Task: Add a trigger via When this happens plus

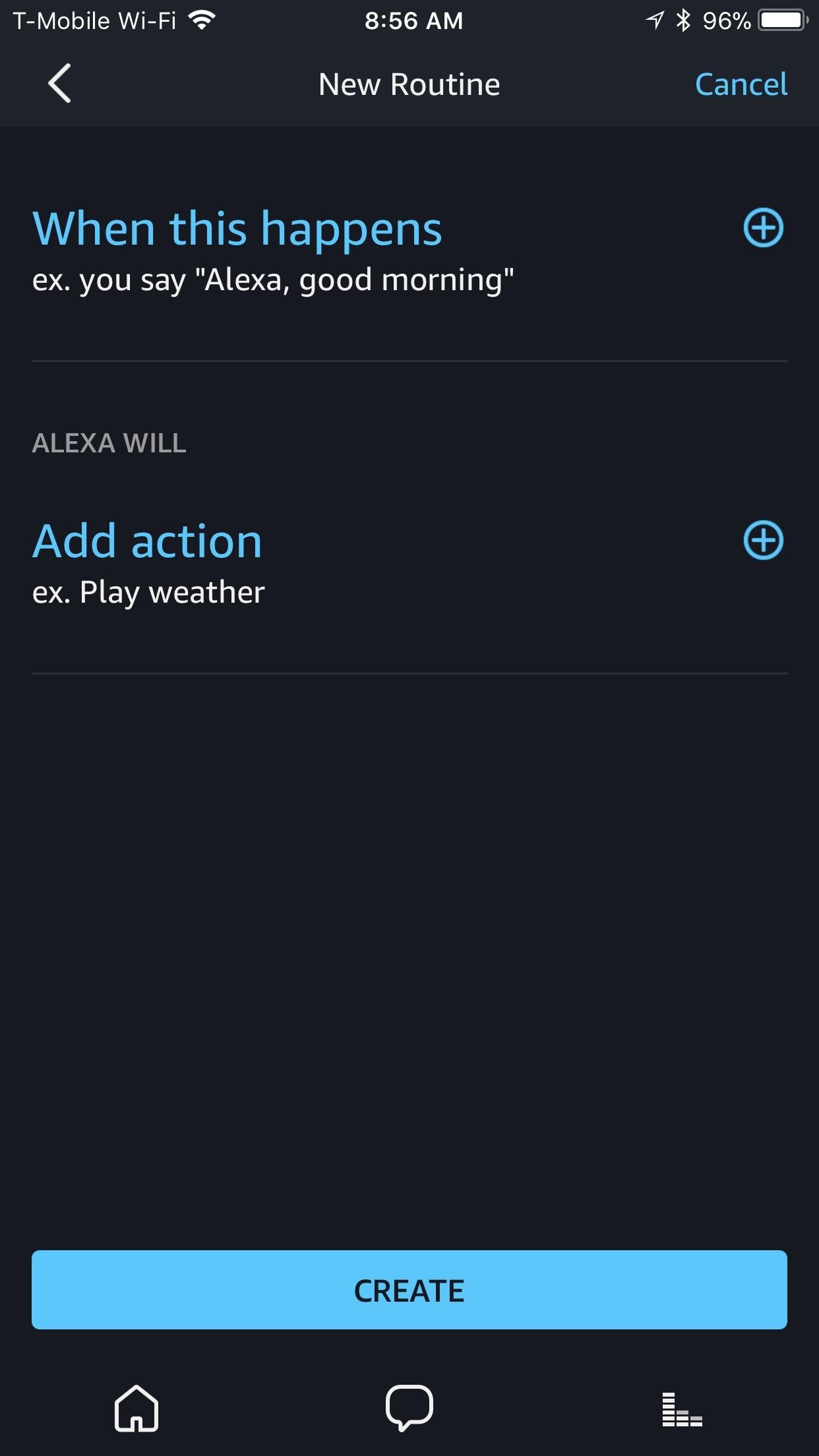Action: (763, 228)
